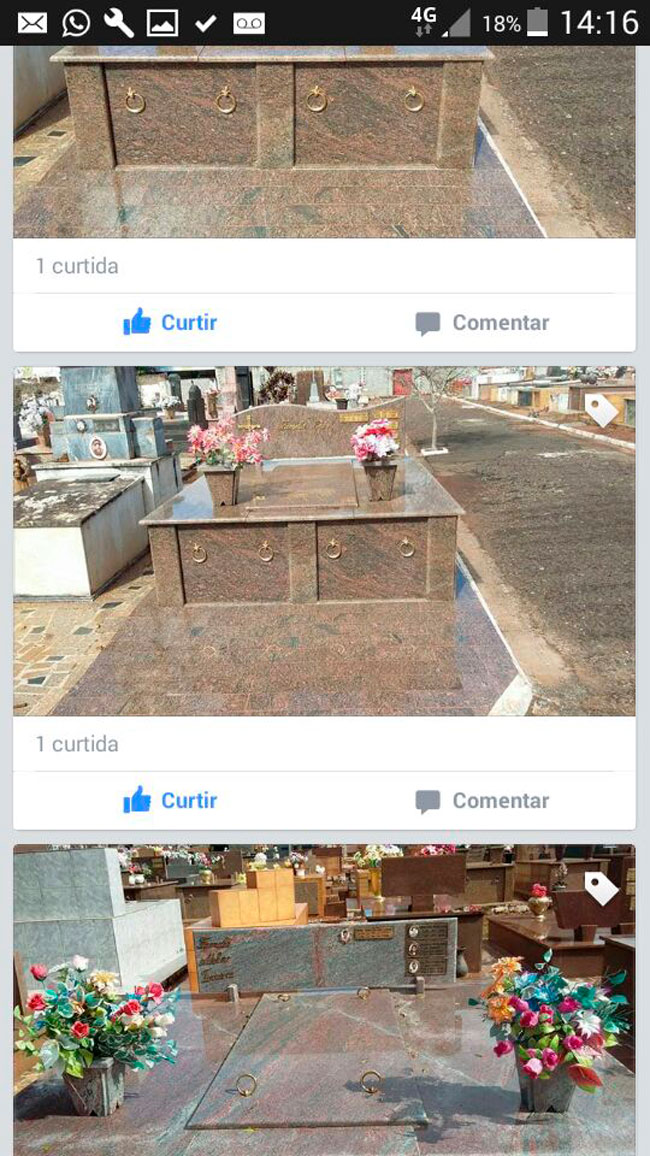Comment on the photo with pink flower vases
650x1156 pixels.
482,800
